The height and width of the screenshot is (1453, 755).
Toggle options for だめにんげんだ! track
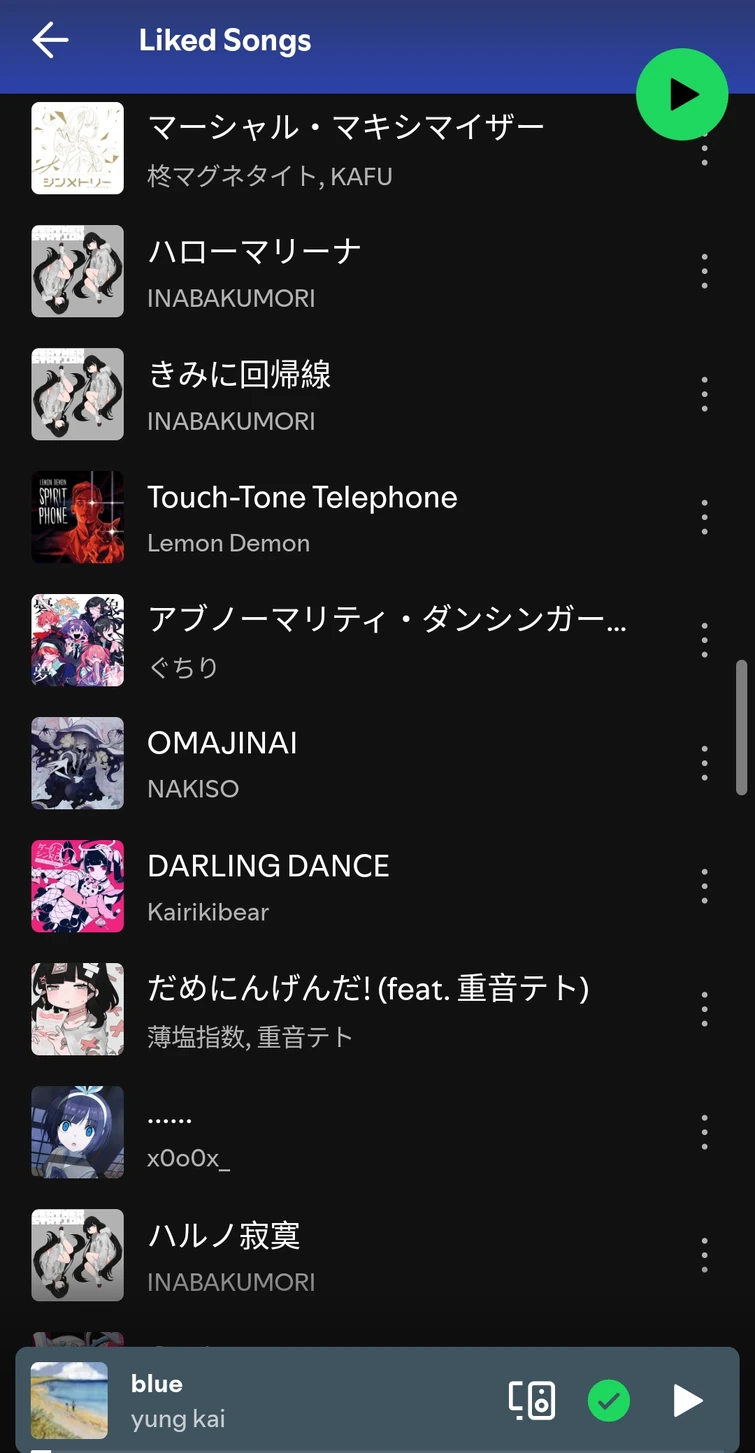tap(704, 1009)
